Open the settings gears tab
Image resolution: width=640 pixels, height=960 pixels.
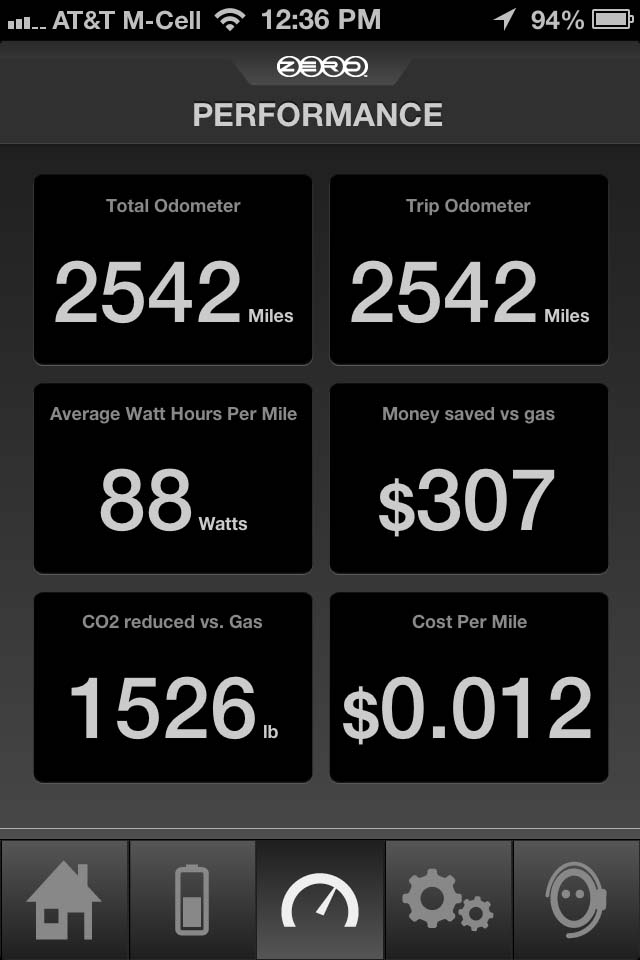pos(448,899)
